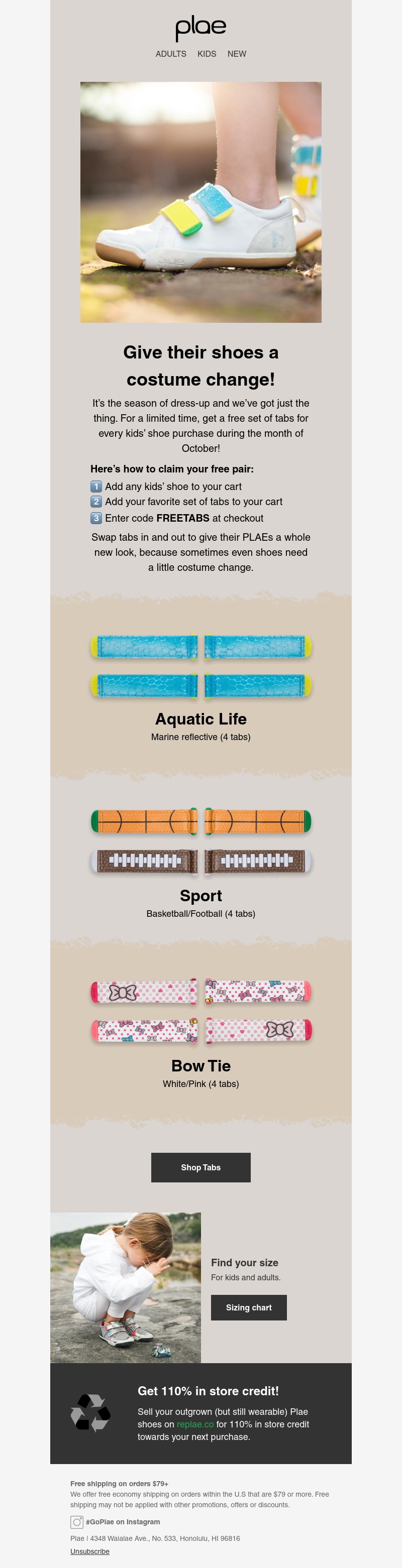Open the NEW navigation link
The image size is (402, 1568).
[236, 54]
